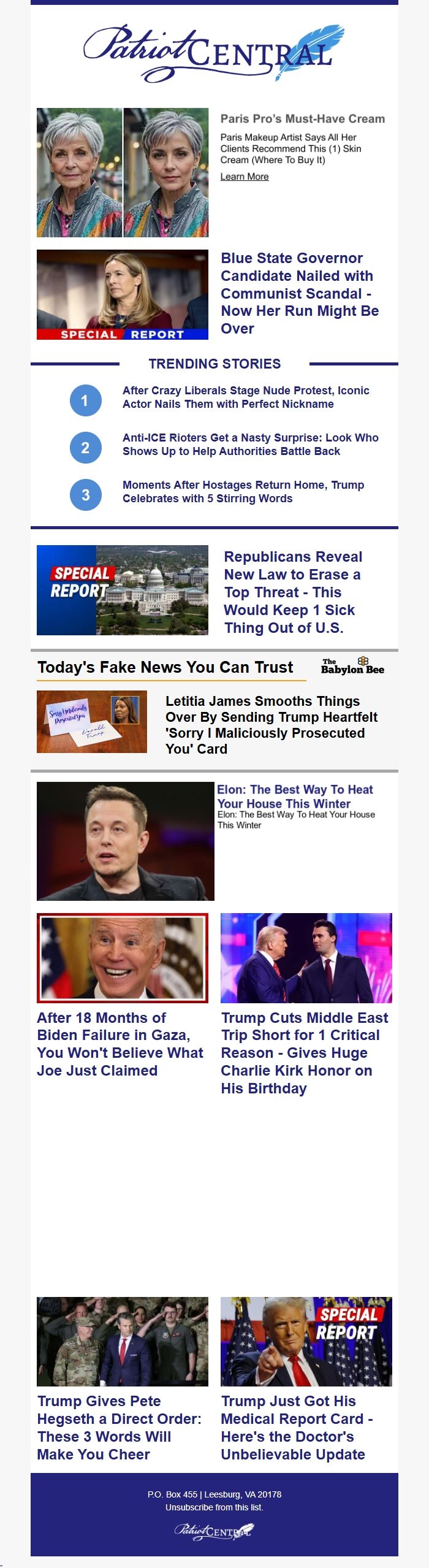Unsubscribe from this list
This screenshot has width=429, height=1568.
pyautogui.click(x=214, y=1507)
